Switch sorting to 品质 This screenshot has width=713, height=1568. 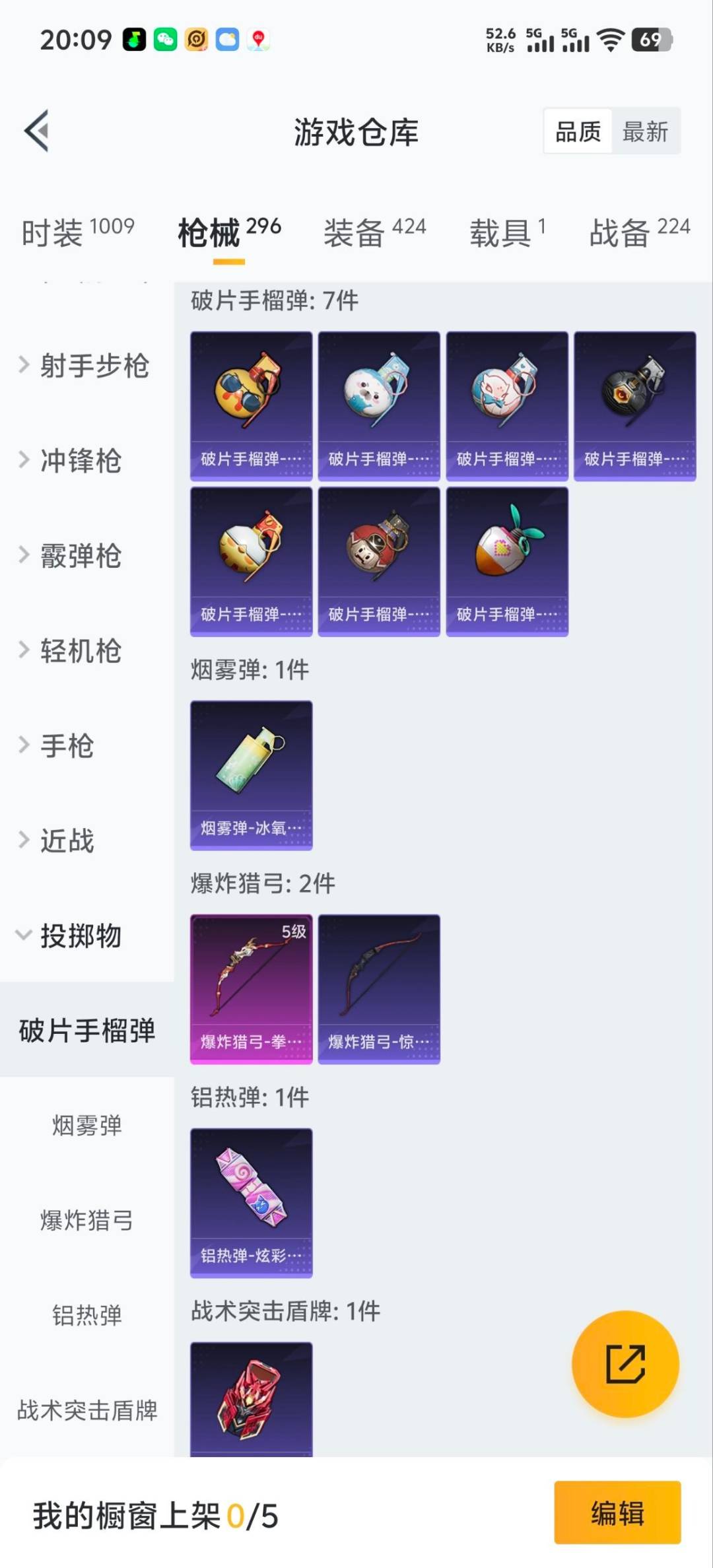(576, 131)
